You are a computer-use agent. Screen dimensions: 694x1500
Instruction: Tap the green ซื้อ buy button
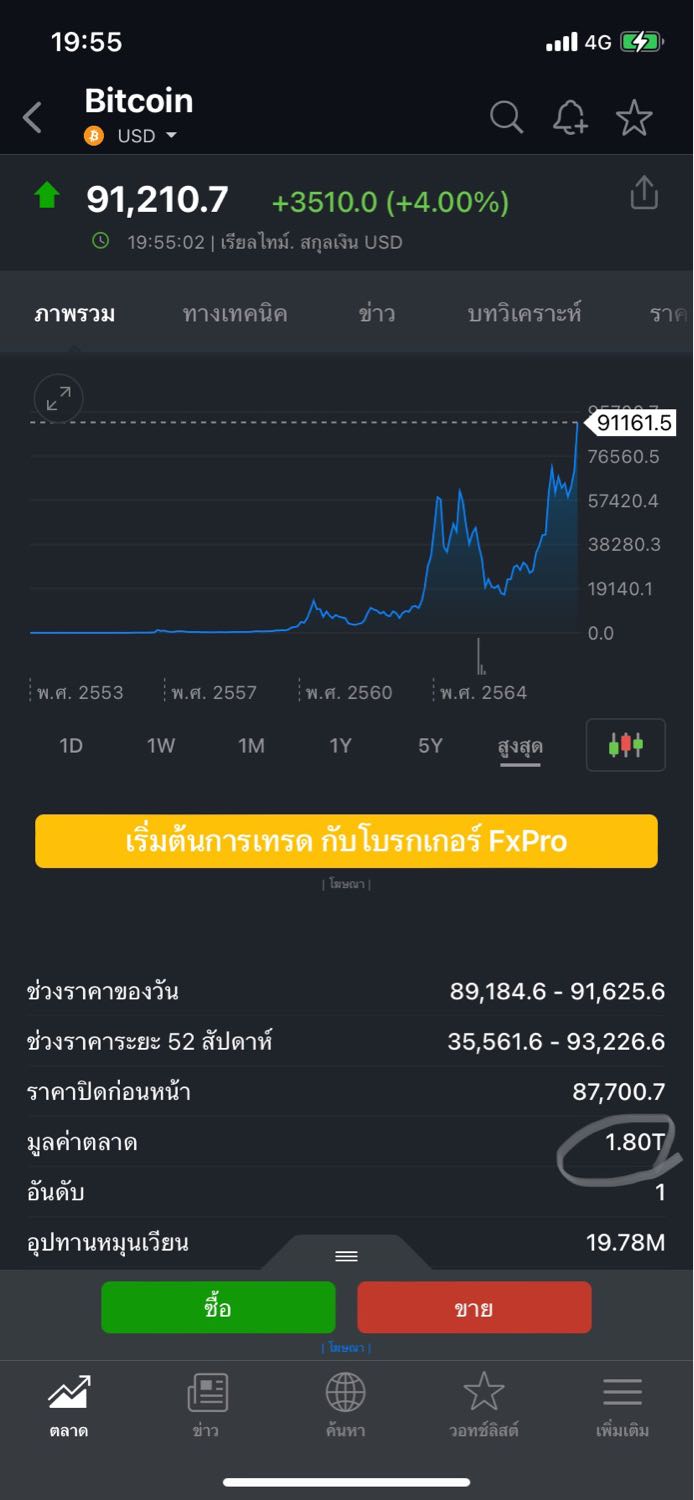tap(218, 1307)
